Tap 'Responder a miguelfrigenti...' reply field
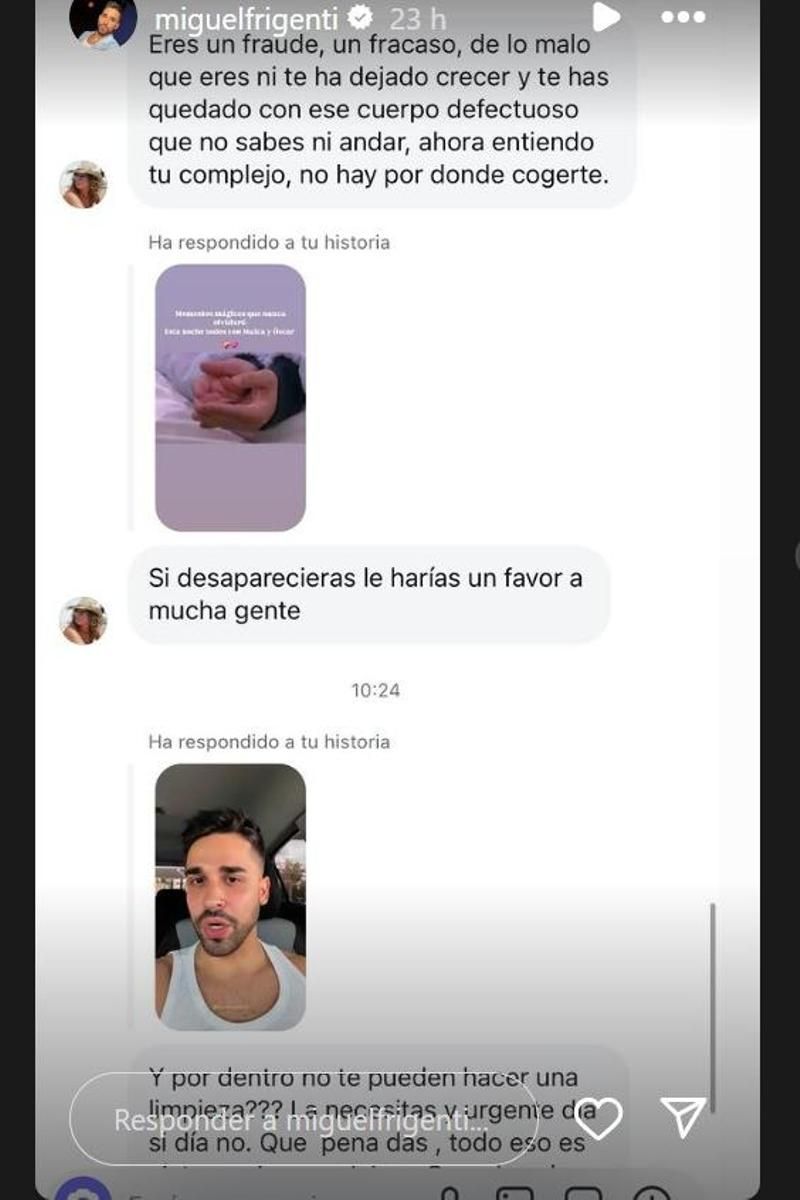 (x=300, y=1122)
